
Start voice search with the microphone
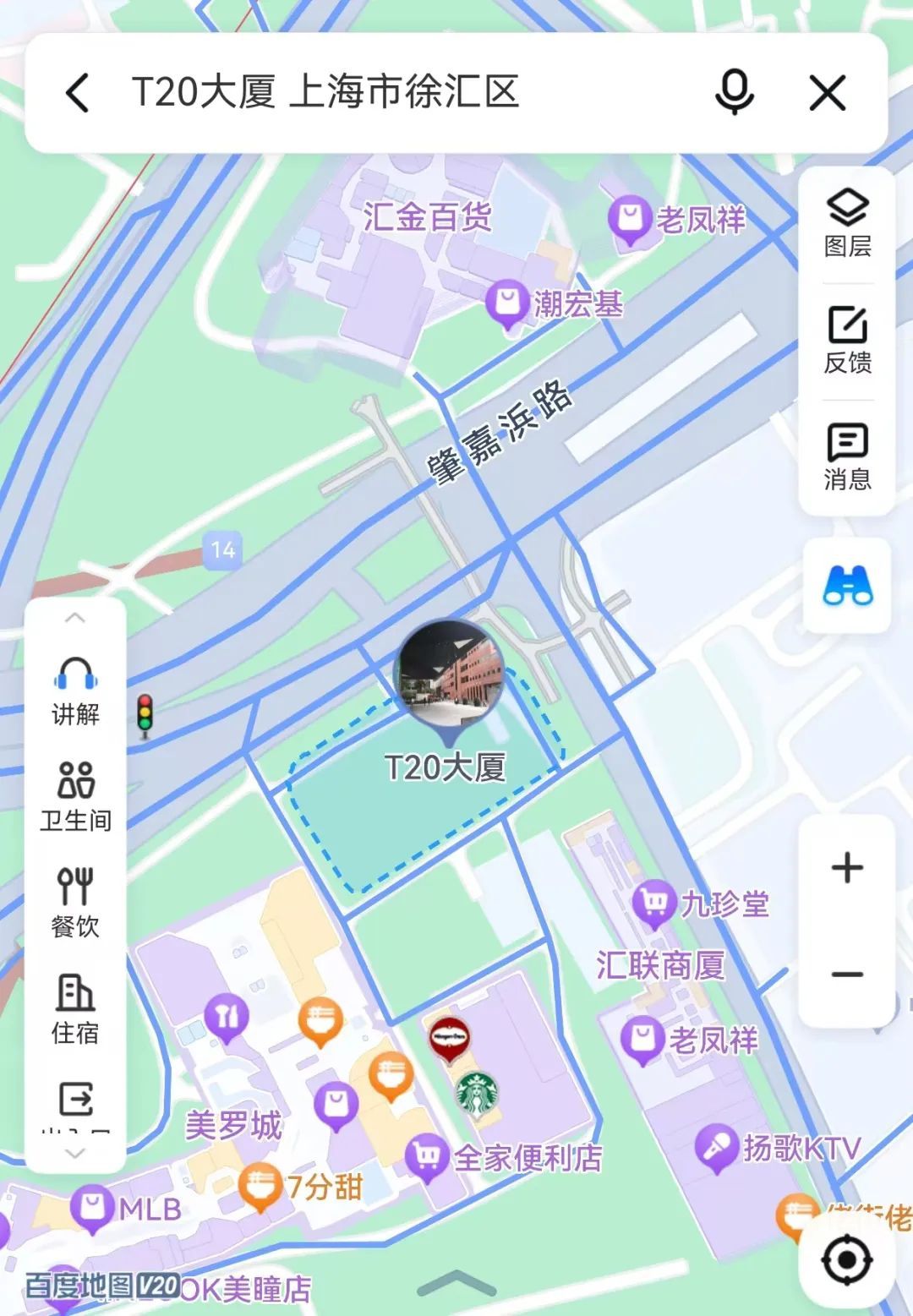[x=734, y=92]
